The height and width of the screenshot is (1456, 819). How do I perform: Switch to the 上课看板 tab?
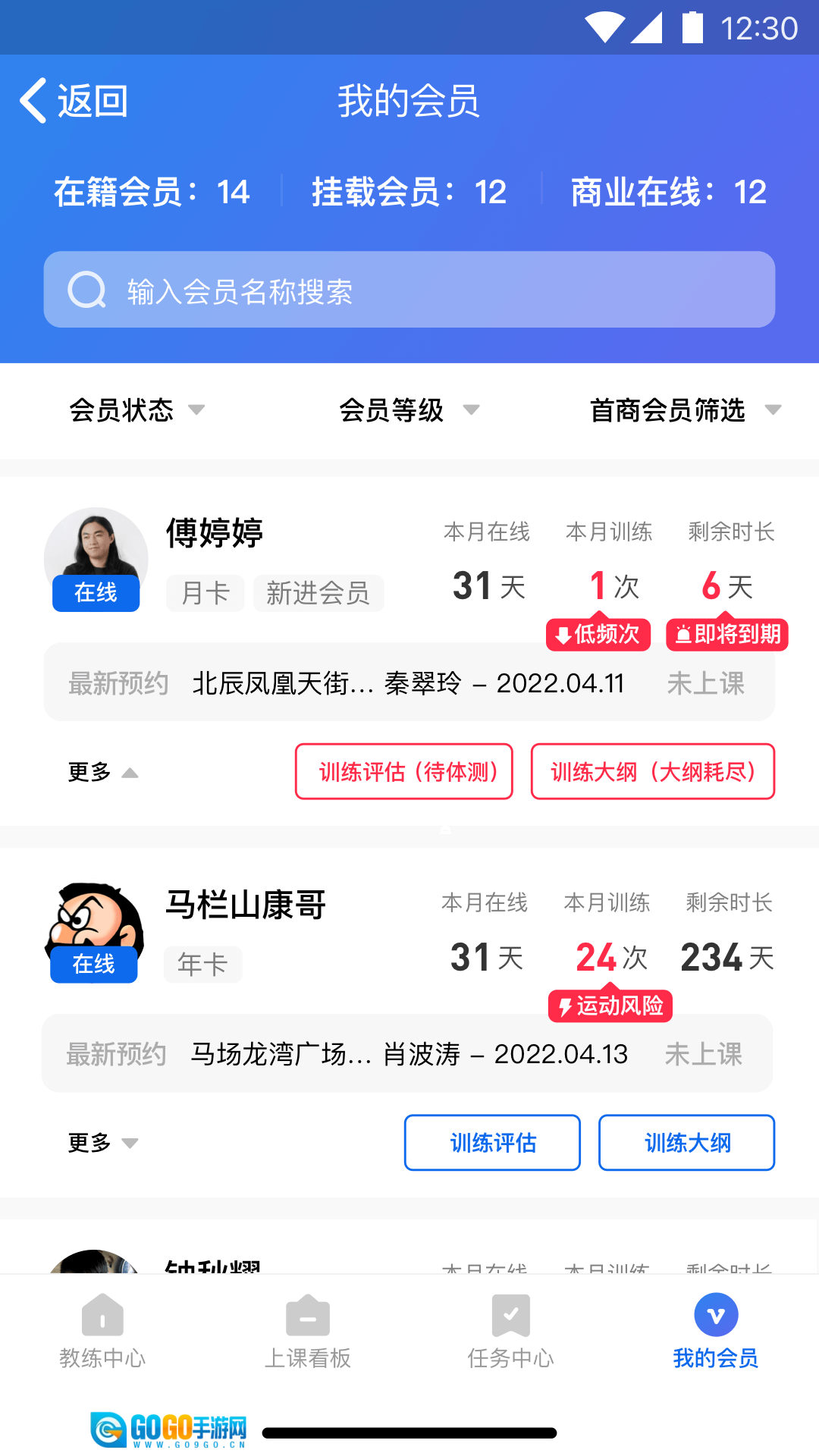tap(307, 1331)
